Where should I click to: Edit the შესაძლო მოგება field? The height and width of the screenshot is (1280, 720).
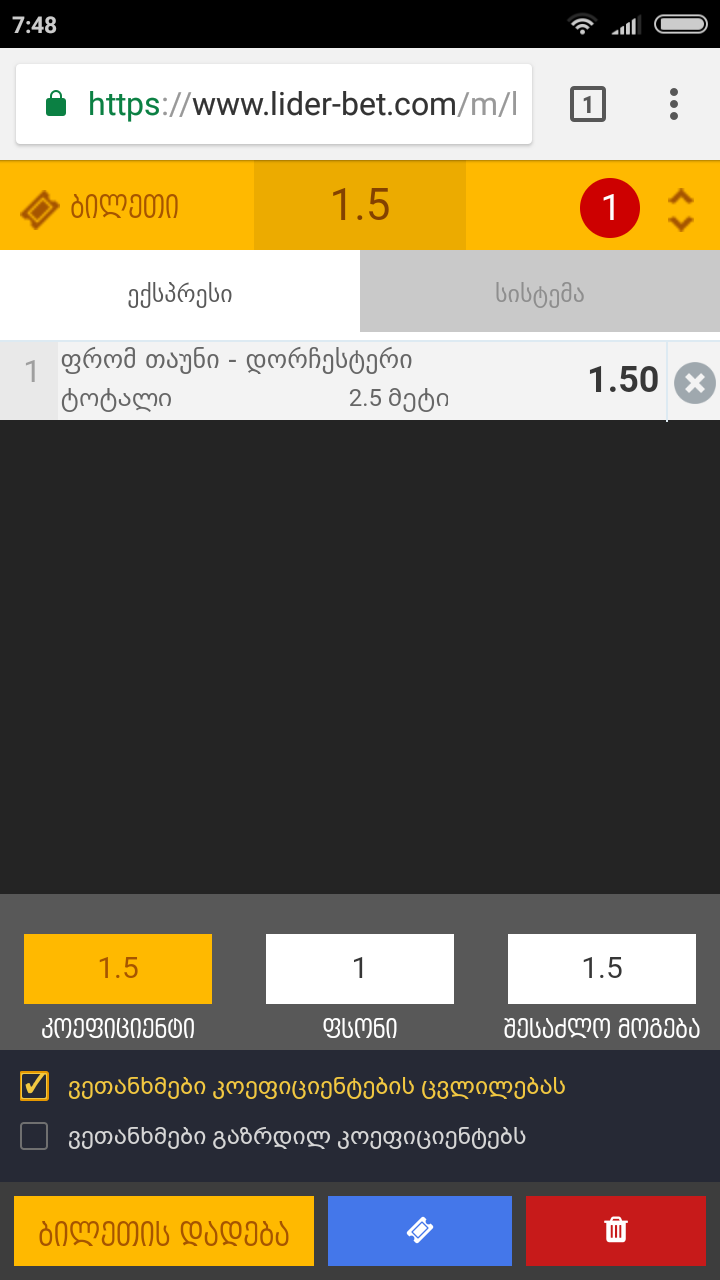click(601, 968)
